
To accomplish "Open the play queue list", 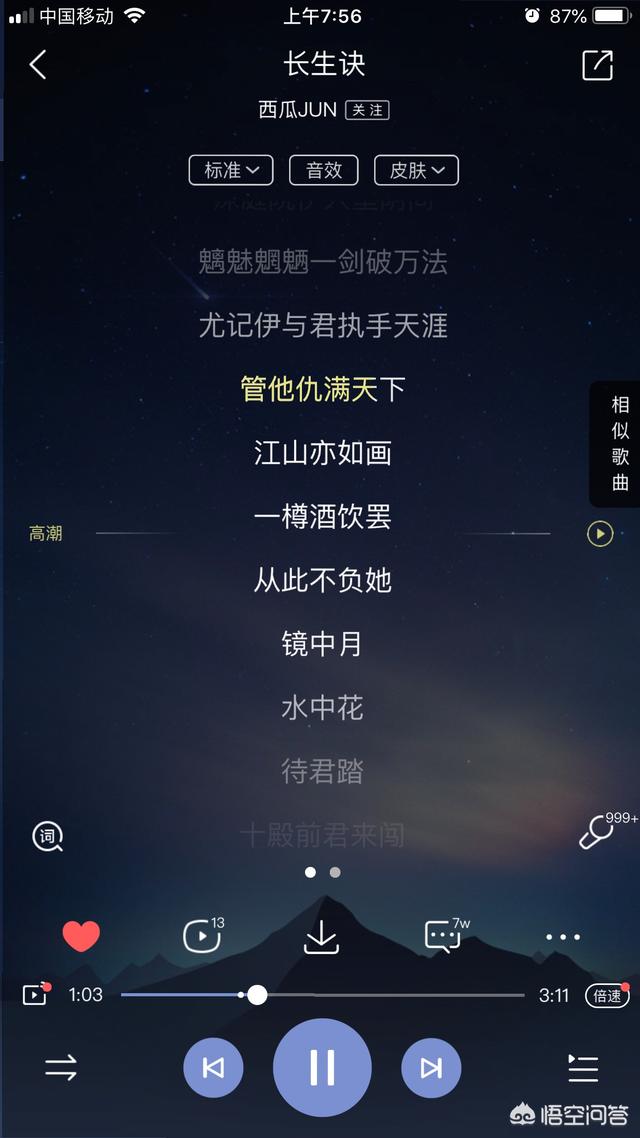I will (x=583, y=1068).
